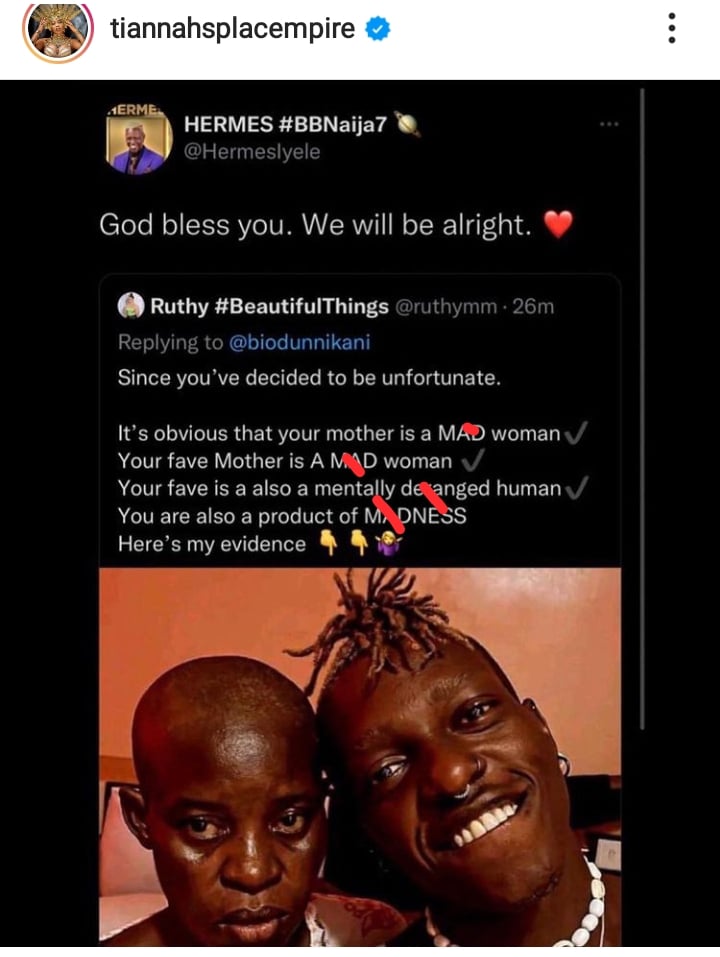The width and height of the screenshot is (720, 957).
Task: Open the post overflow menu
Action: pyautogui.click(x=672, y=28)
